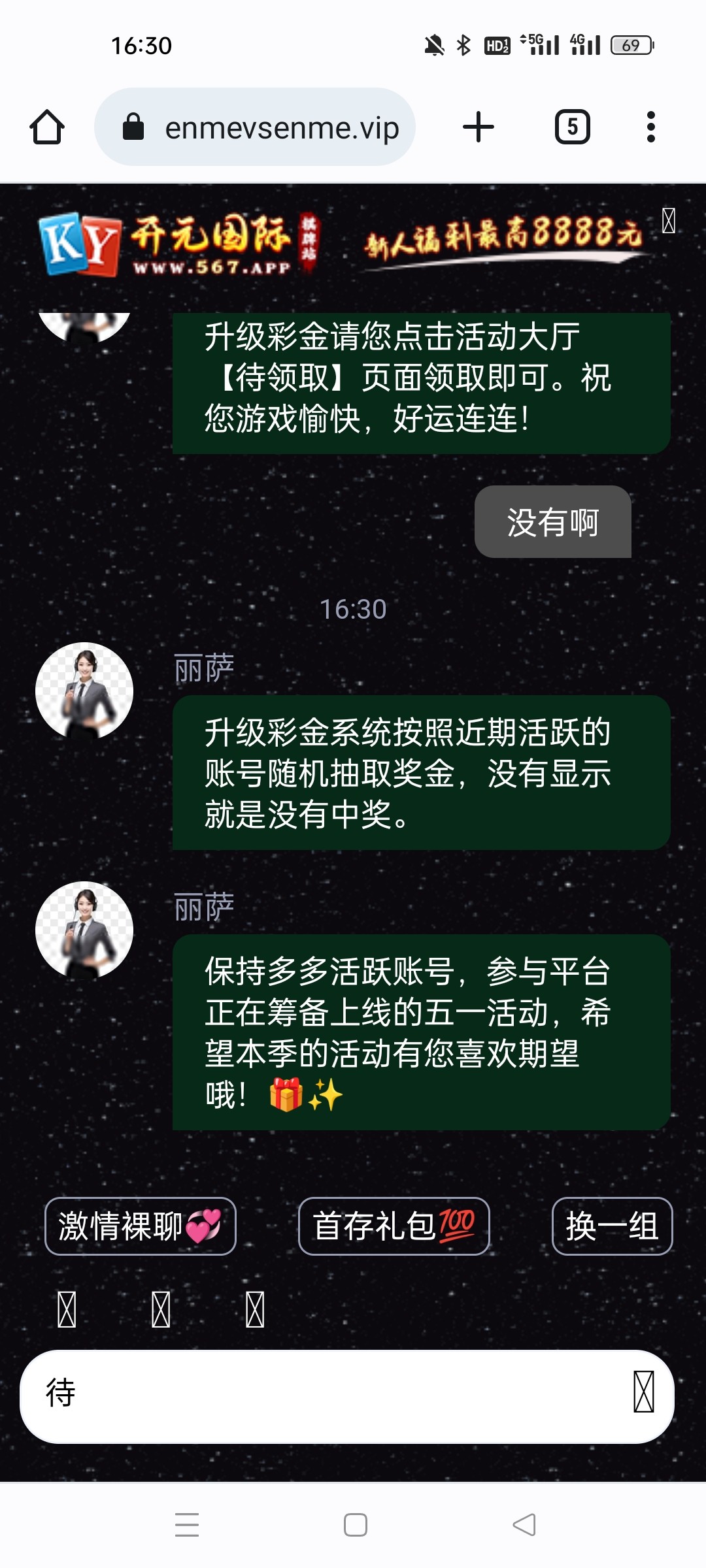Tap the 激情裸聊 chip
This screenshot has width=706, height=1568.
click(140, 1226)
